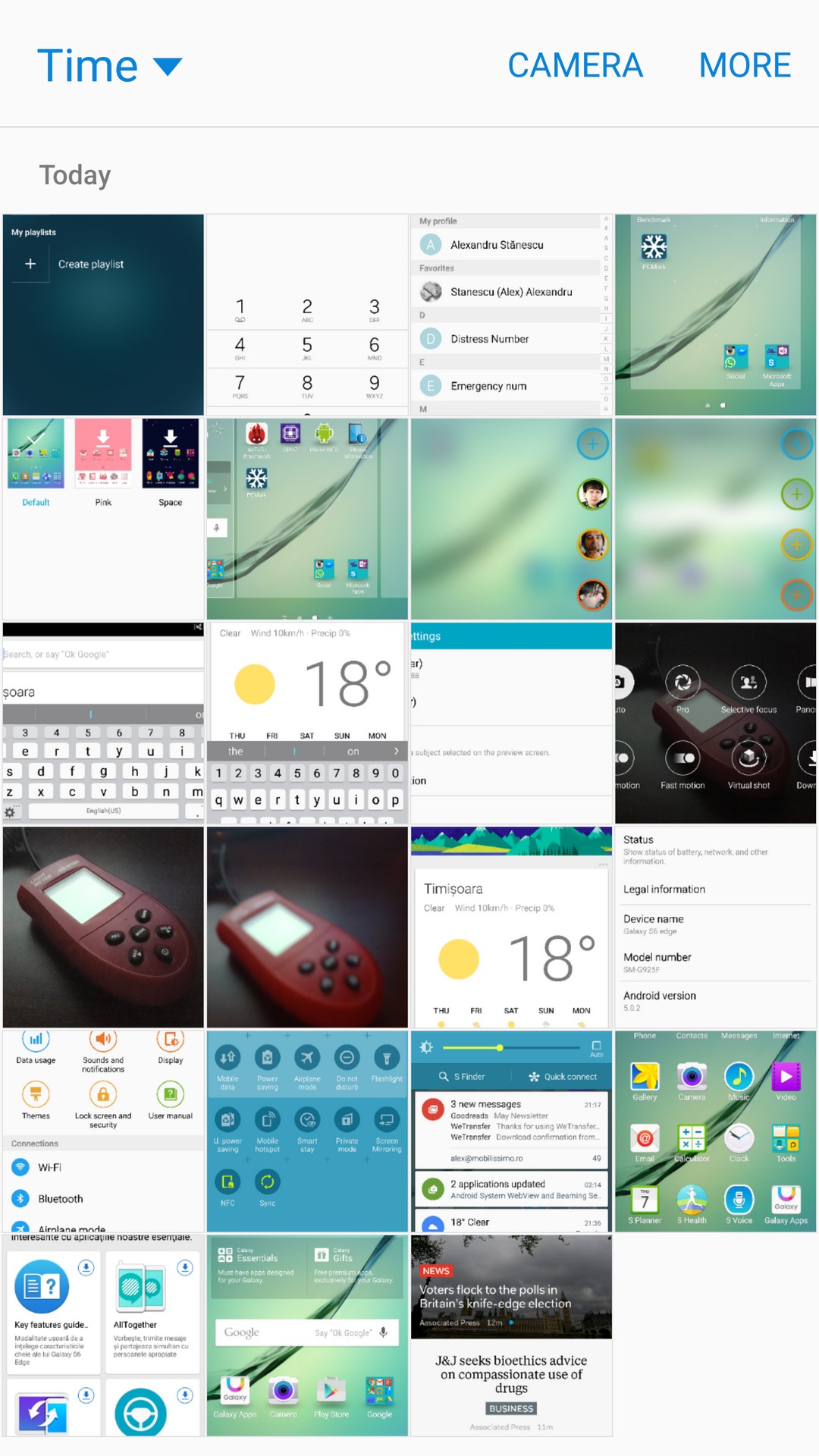Open the settings screenshot showing Wi-Fi and Bluetooth
The image size is (819, 1456).
(103, 1131)
